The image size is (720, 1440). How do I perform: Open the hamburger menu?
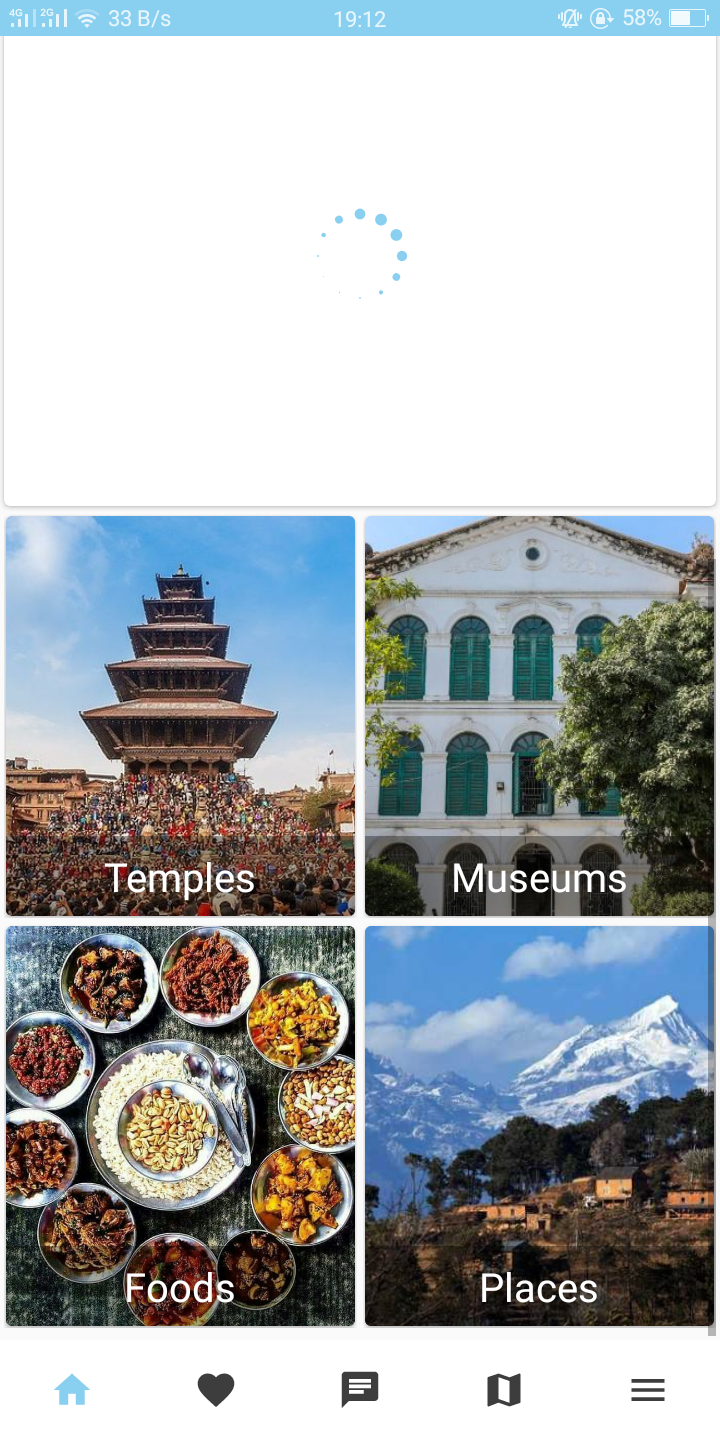pyautogui.click(x=648, y=1389)
